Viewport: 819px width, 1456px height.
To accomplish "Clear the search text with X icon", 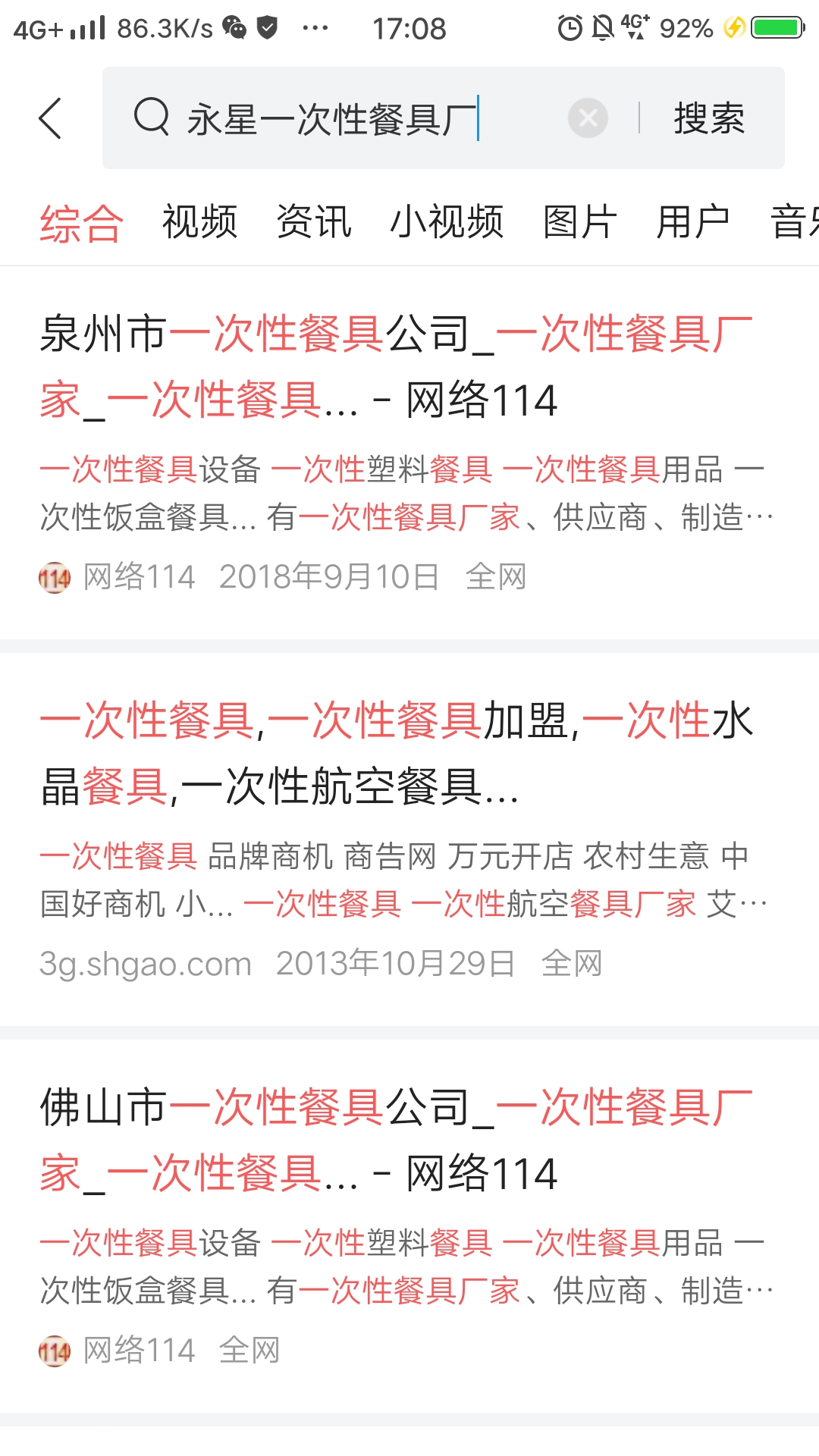I will tap(588, 118).
